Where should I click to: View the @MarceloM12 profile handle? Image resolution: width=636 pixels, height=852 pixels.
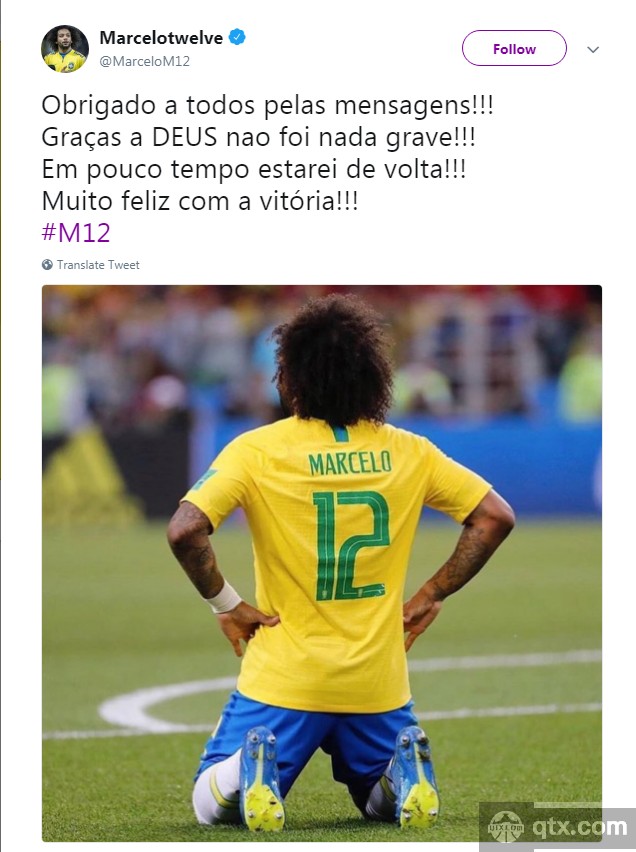click(144, 61)
